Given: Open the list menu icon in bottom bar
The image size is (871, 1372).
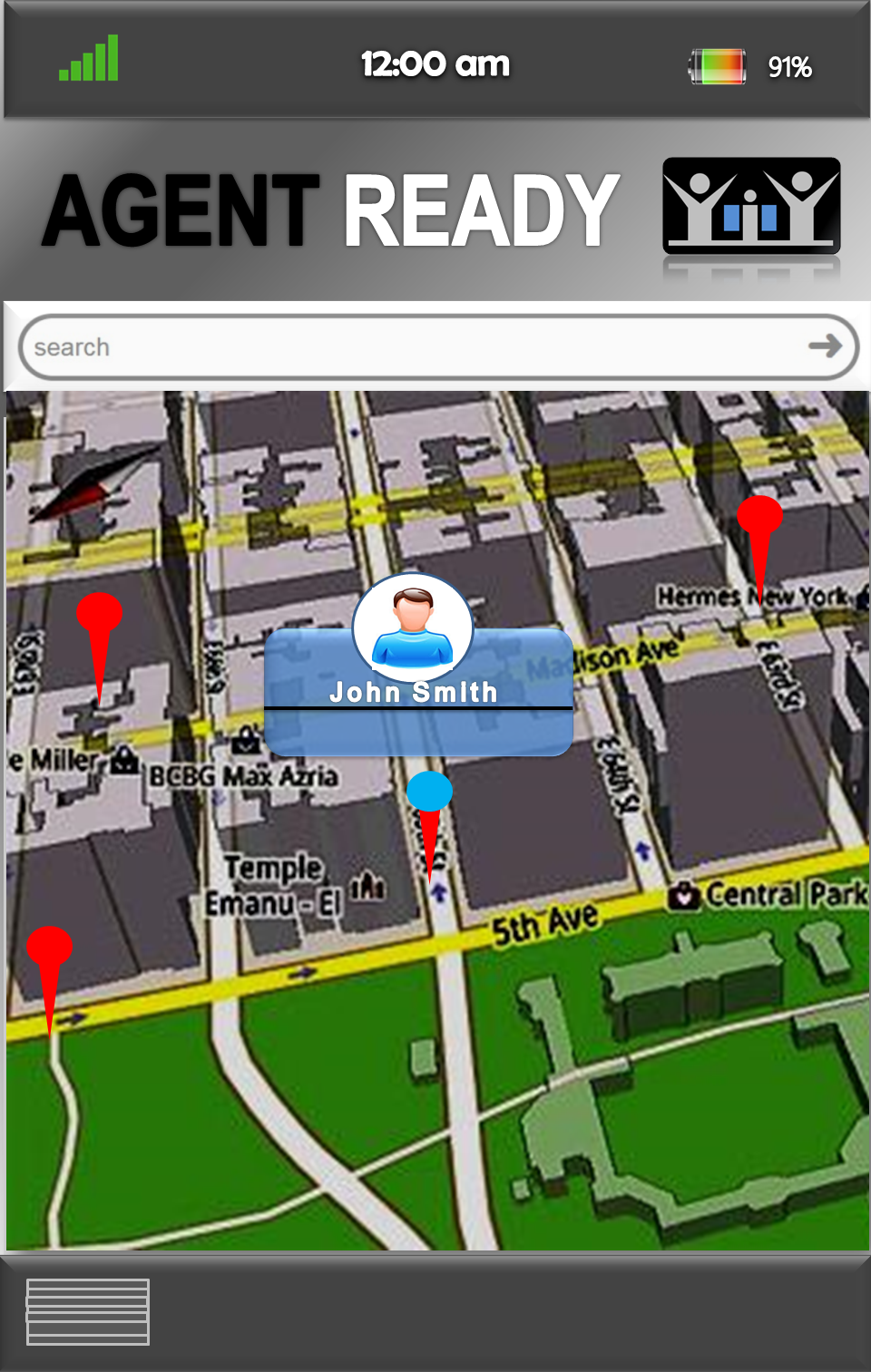Looking at the screenshot, I should point(88,1311).
